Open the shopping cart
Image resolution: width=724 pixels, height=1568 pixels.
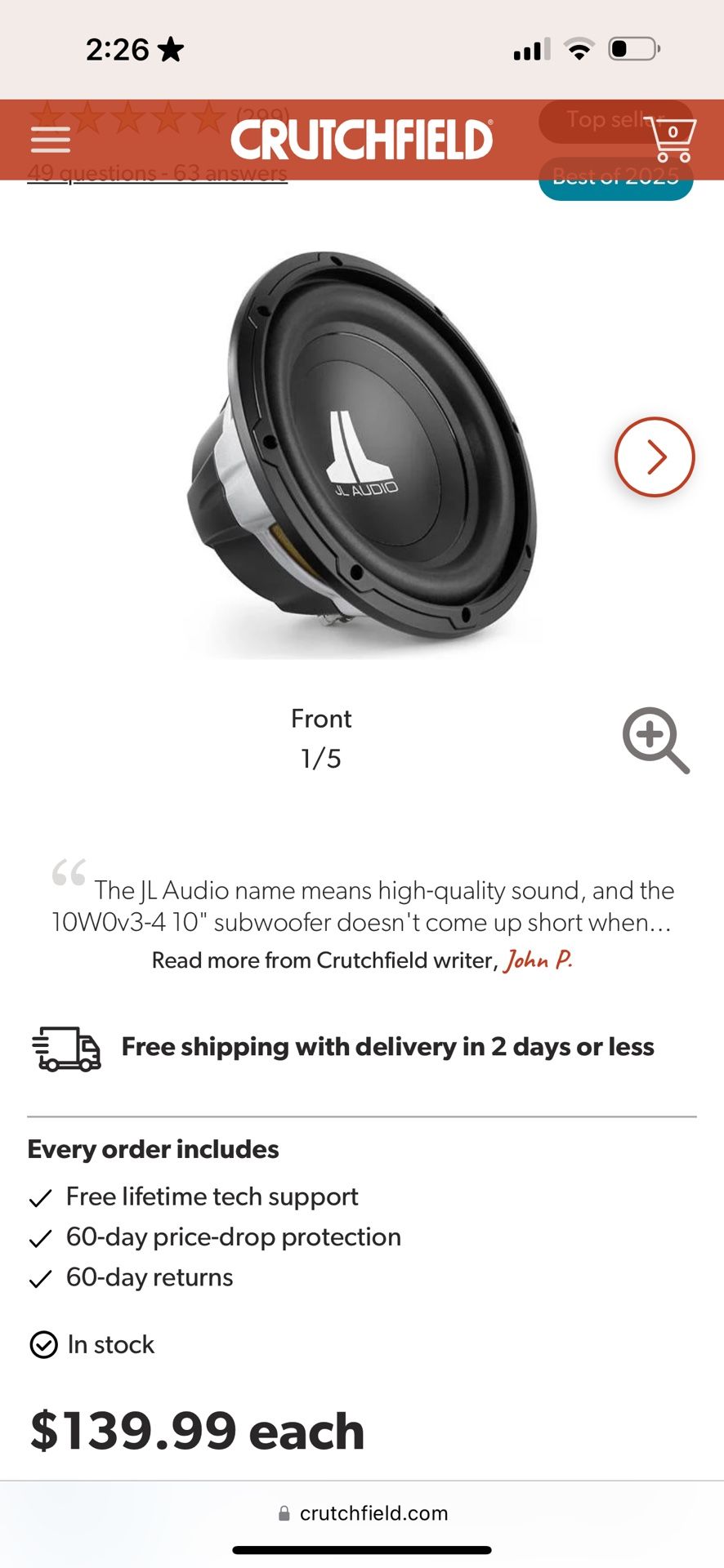point(671,140)
